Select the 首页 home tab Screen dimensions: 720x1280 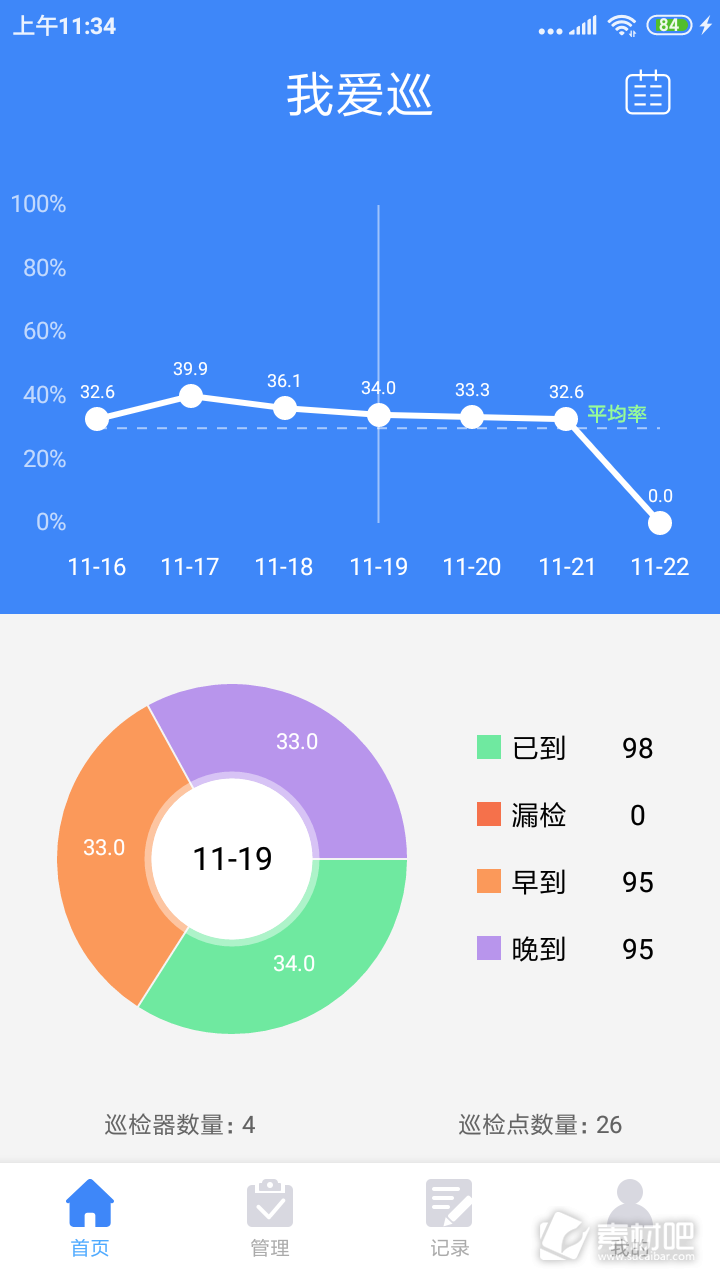90,1218
